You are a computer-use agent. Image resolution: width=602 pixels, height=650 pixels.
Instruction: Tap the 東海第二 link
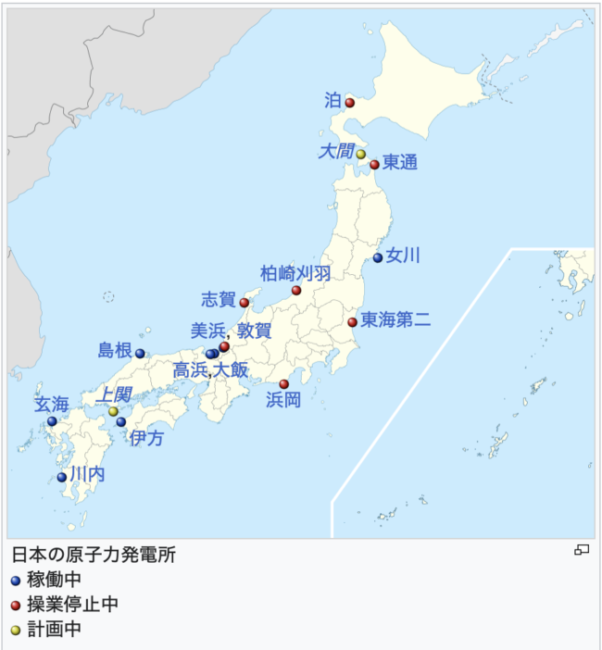(x=395, y=320)
